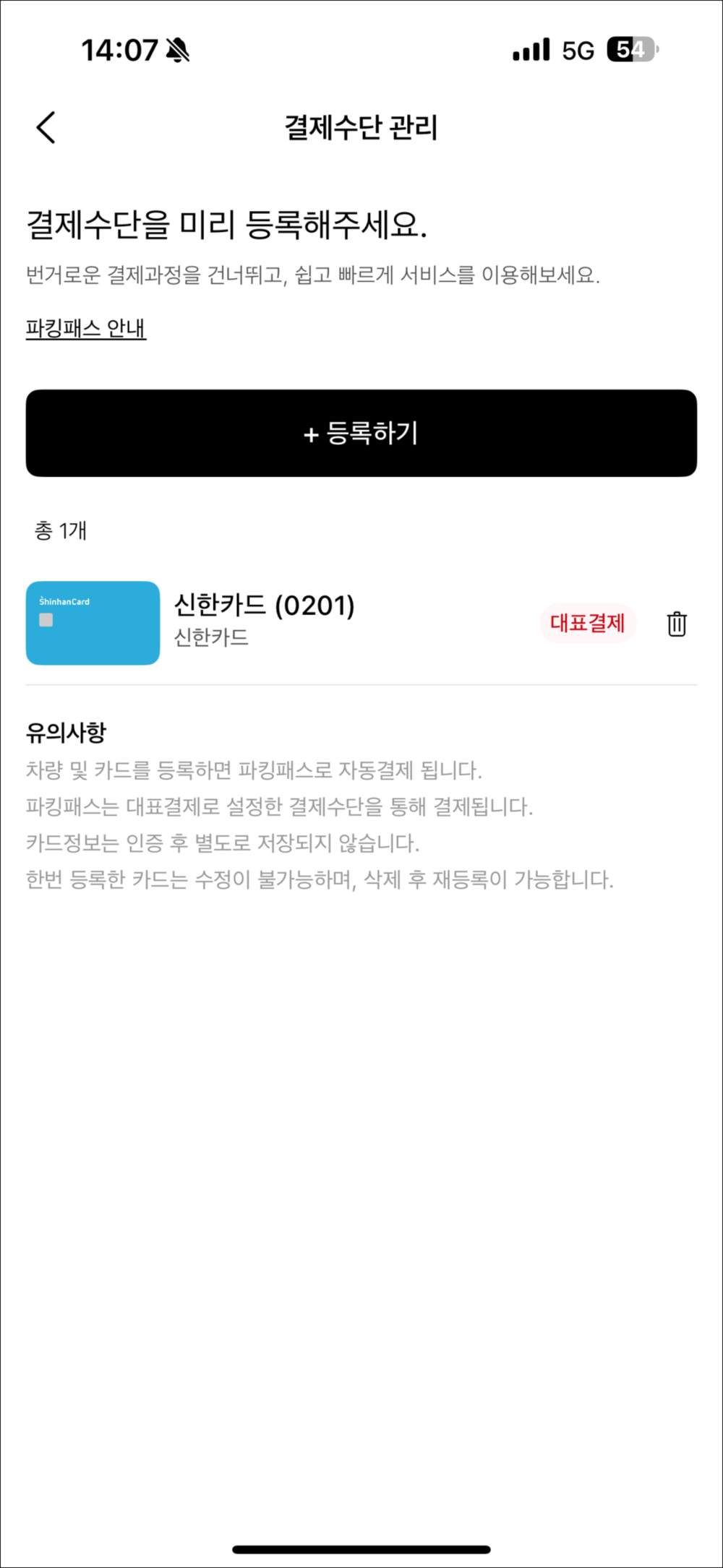This screenshot has height=1568, width=723.
Task: Delete 신한카드 (0201) with the trash icon
Action: [677, 624]
